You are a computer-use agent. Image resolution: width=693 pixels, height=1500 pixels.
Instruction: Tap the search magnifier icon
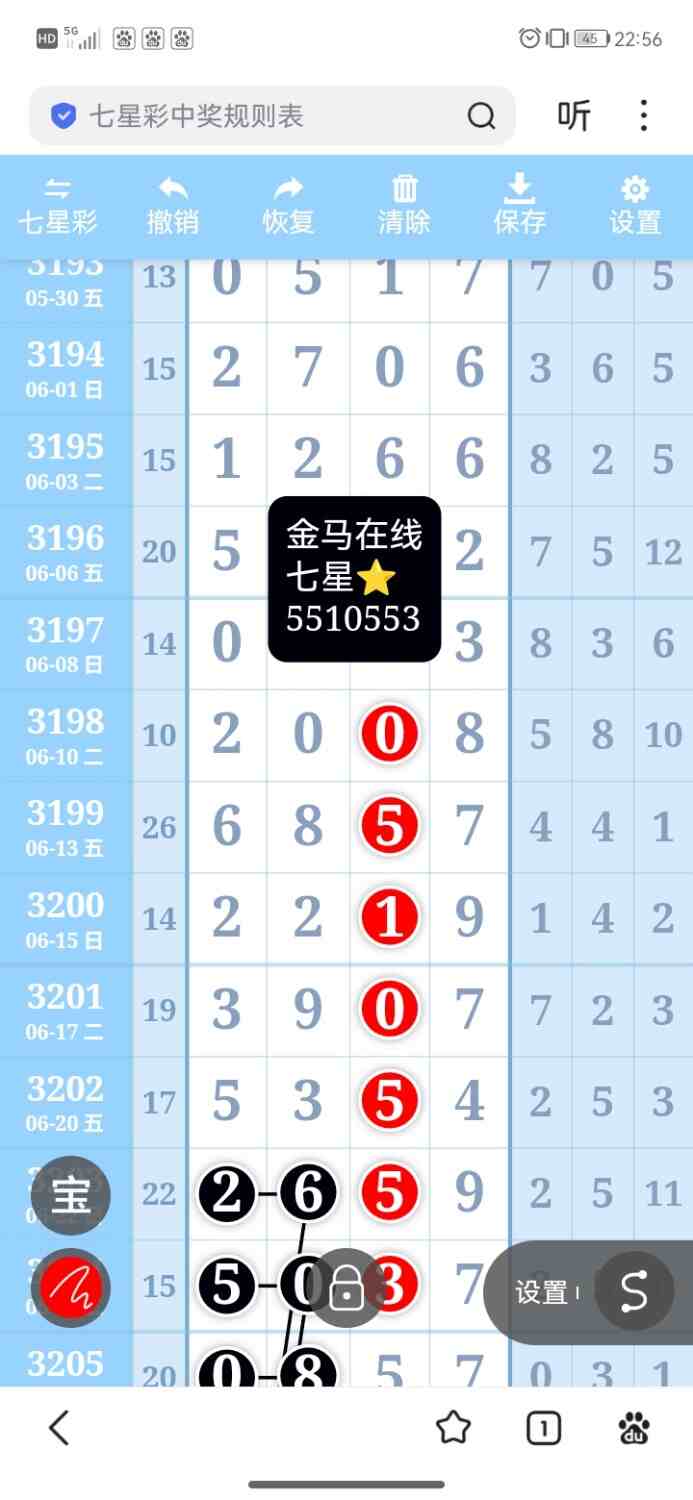click(x=481, y=116)
